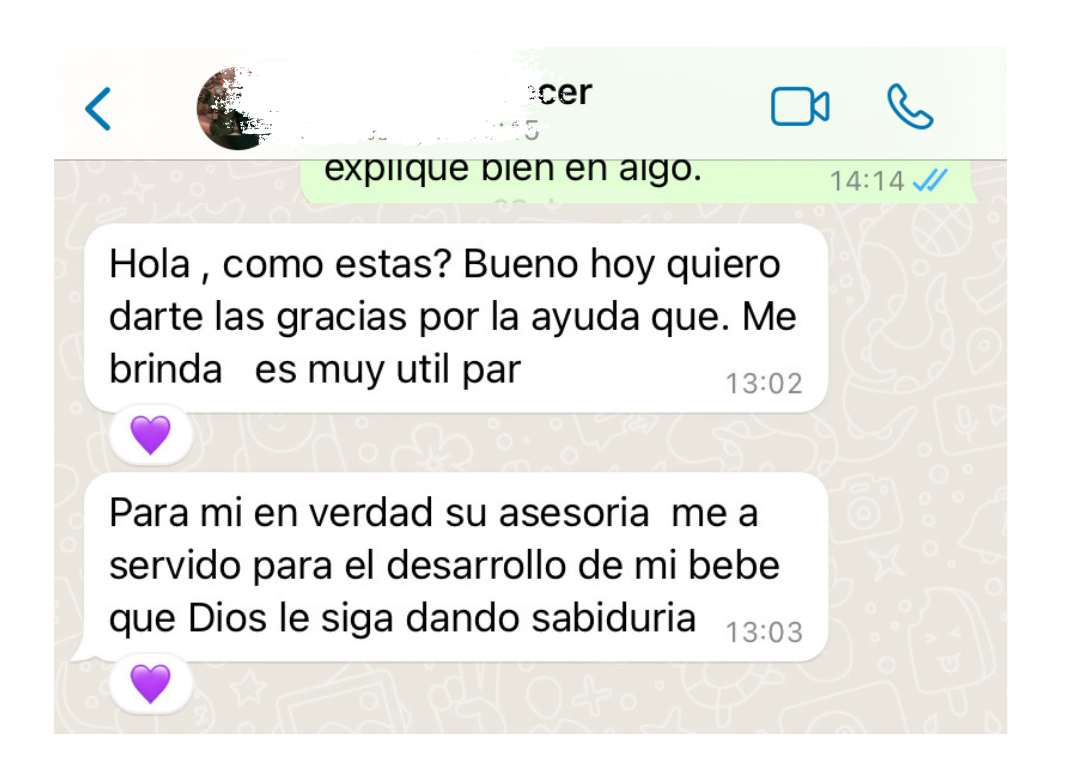
Task: Tap the heart reaction under the 13:02 message
Action: 151,434
